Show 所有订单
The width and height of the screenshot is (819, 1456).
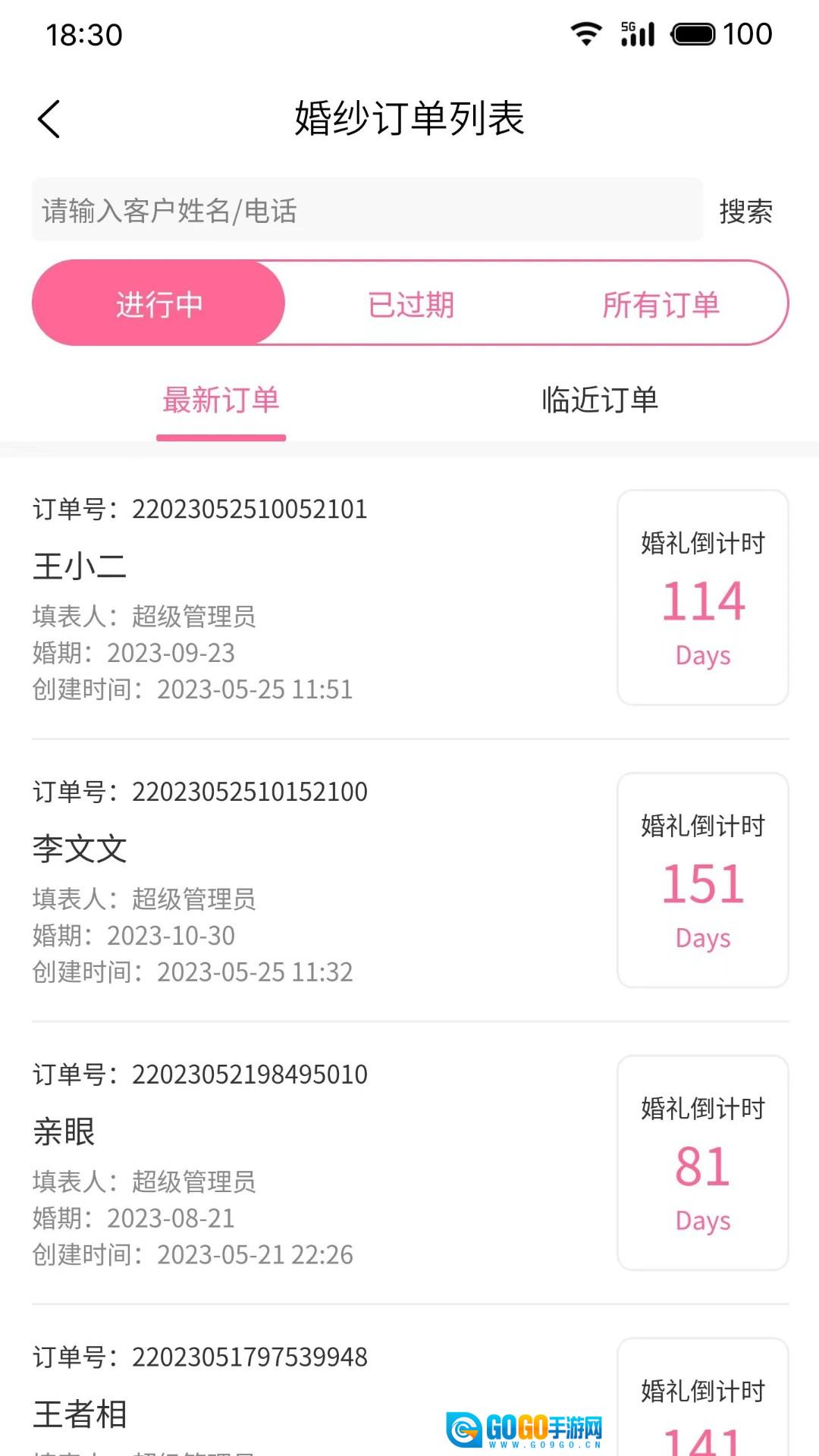tap(661, 305)
